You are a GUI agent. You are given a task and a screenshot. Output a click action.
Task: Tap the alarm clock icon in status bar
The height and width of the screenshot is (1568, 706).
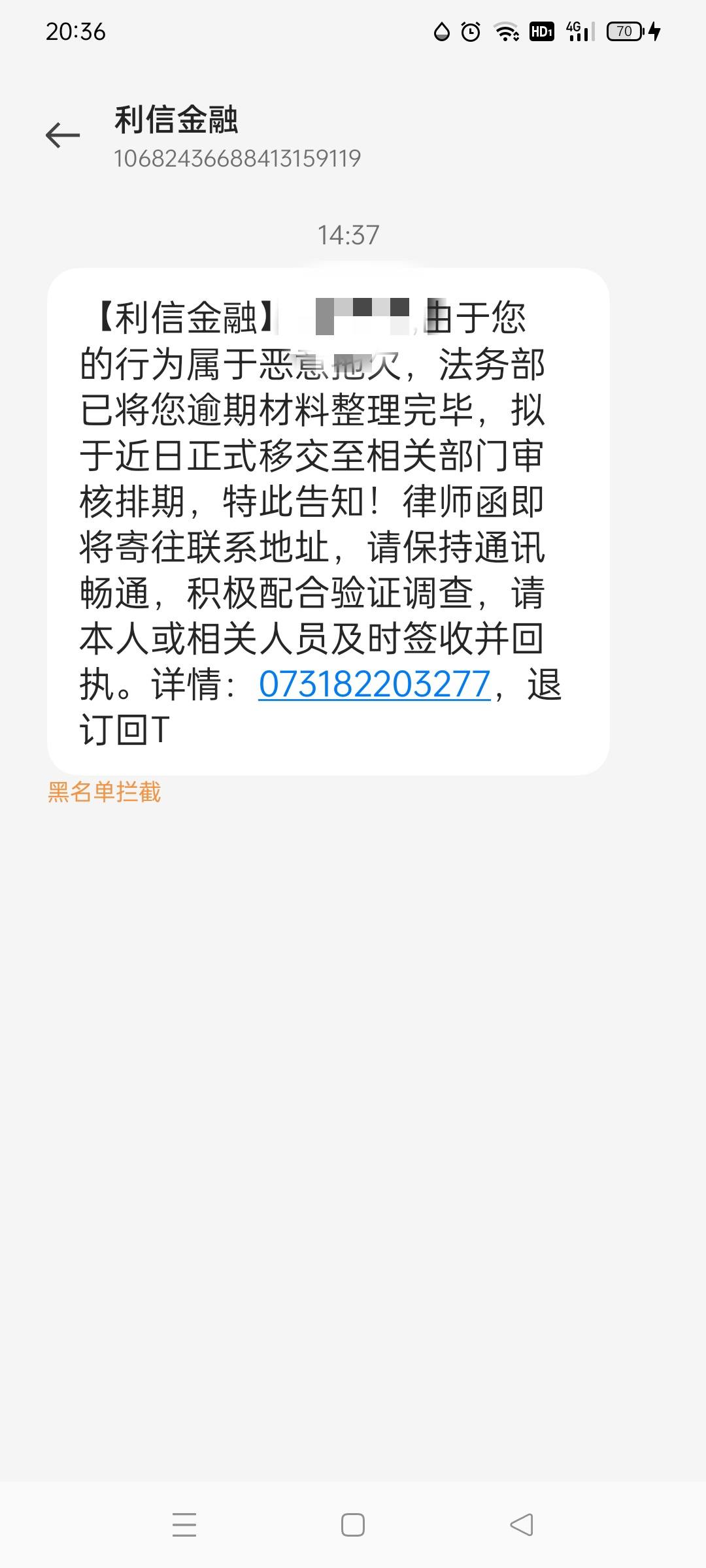472,31
